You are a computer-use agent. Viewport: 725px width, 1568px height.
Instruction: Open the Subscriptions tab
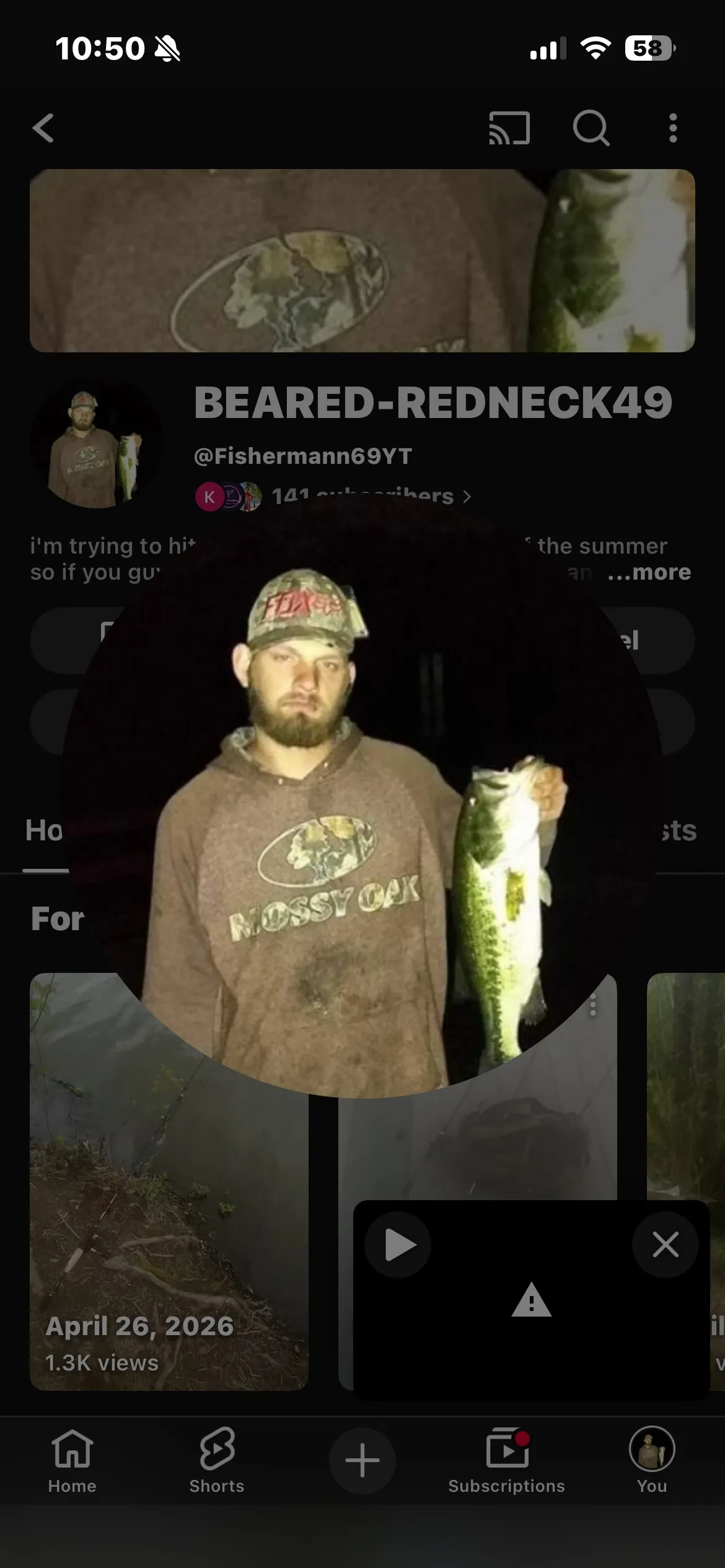507,1460
